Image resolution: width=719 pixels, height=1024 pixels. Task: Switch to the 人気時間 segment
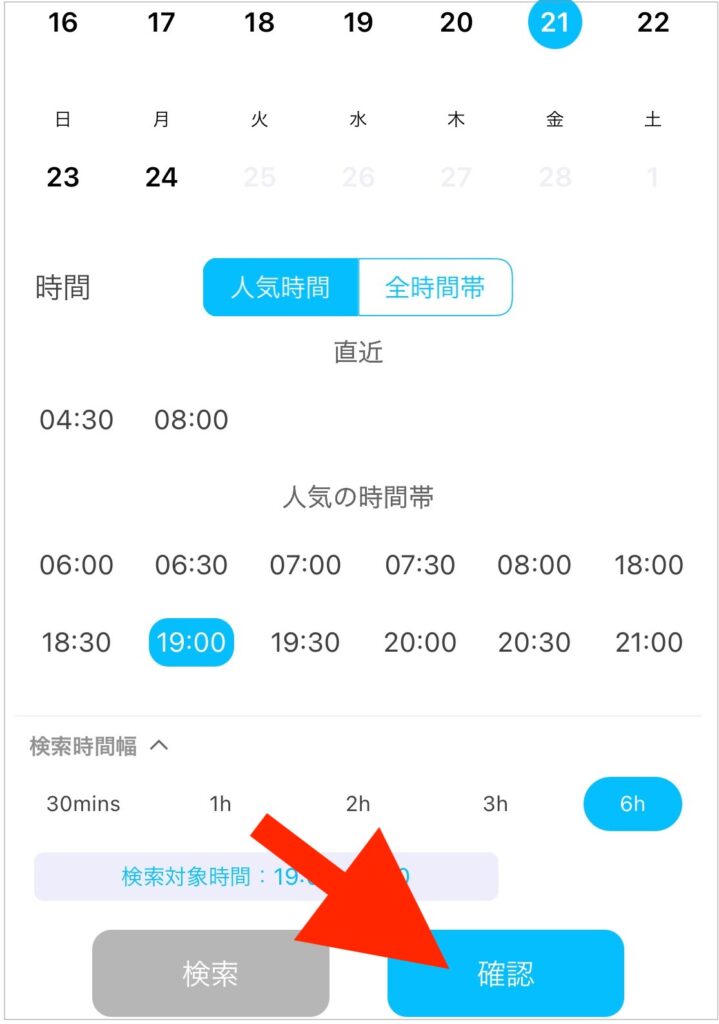point(280,288)
